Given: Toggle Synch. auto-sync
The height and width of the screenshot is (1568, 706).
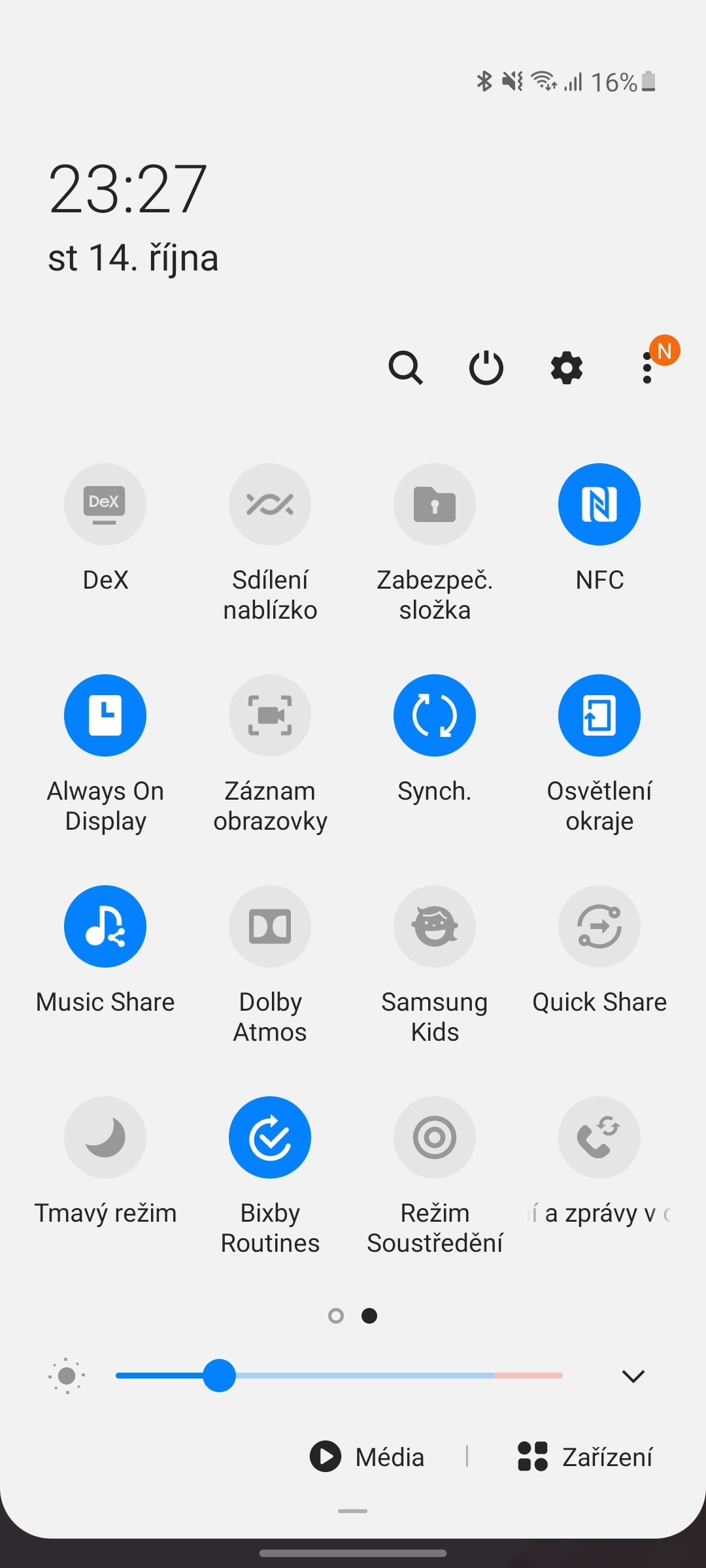Looking at the screenshot, I should [x=434, y=715].
